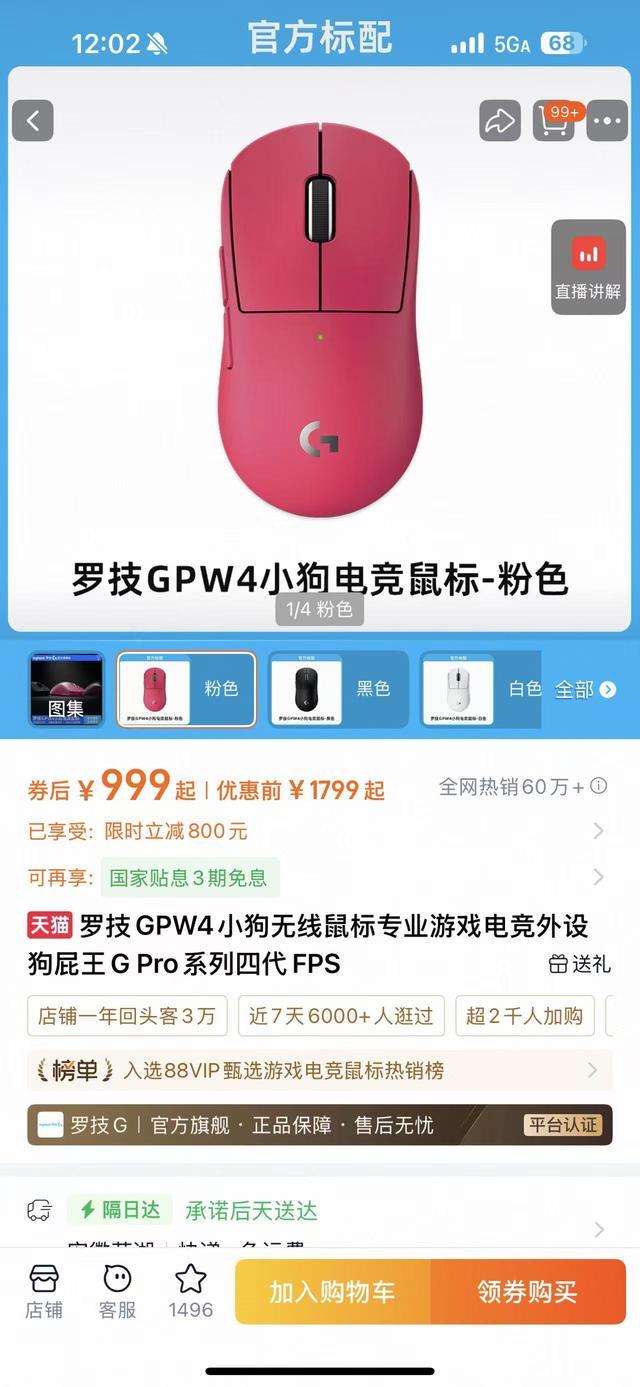The width and height of the screenshot is (640, 1387).
Task: Open the shopping cart icon
Action: (553, 121)
